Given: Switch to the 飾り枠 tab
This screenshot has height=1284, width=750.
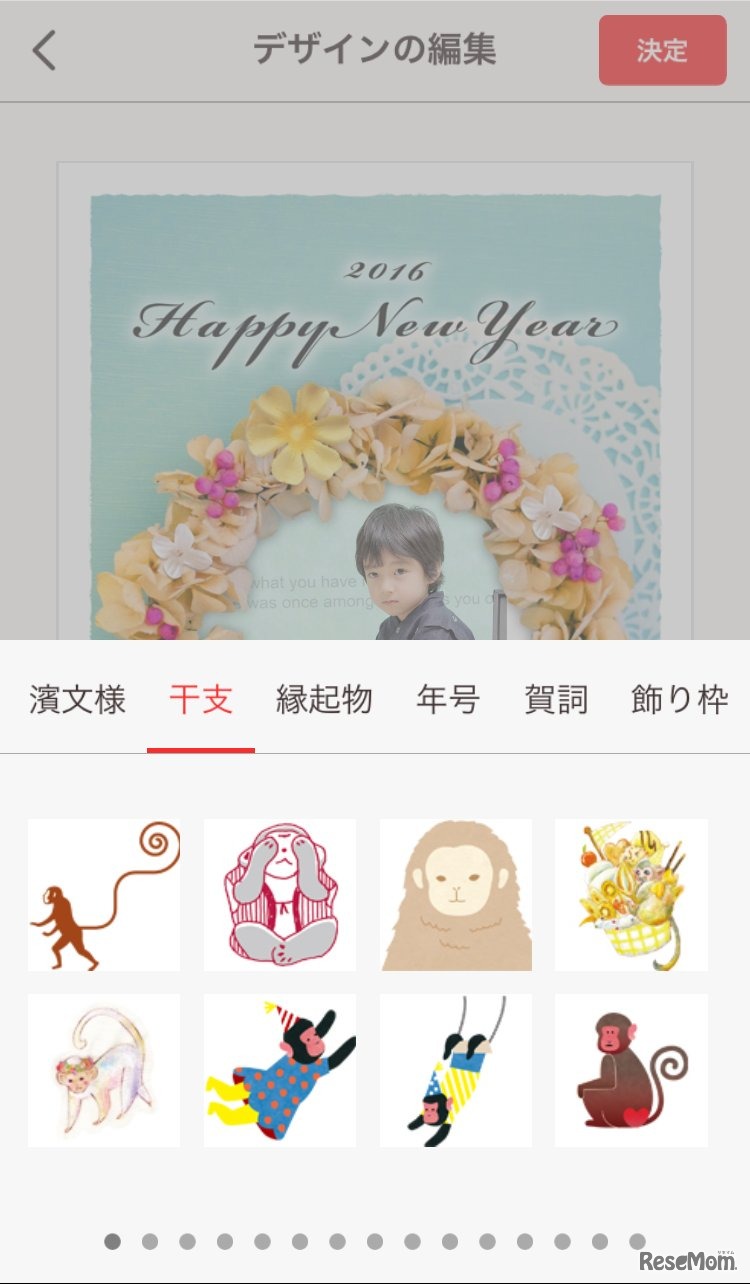Looking at the screenshot, I should coord(679,700).
